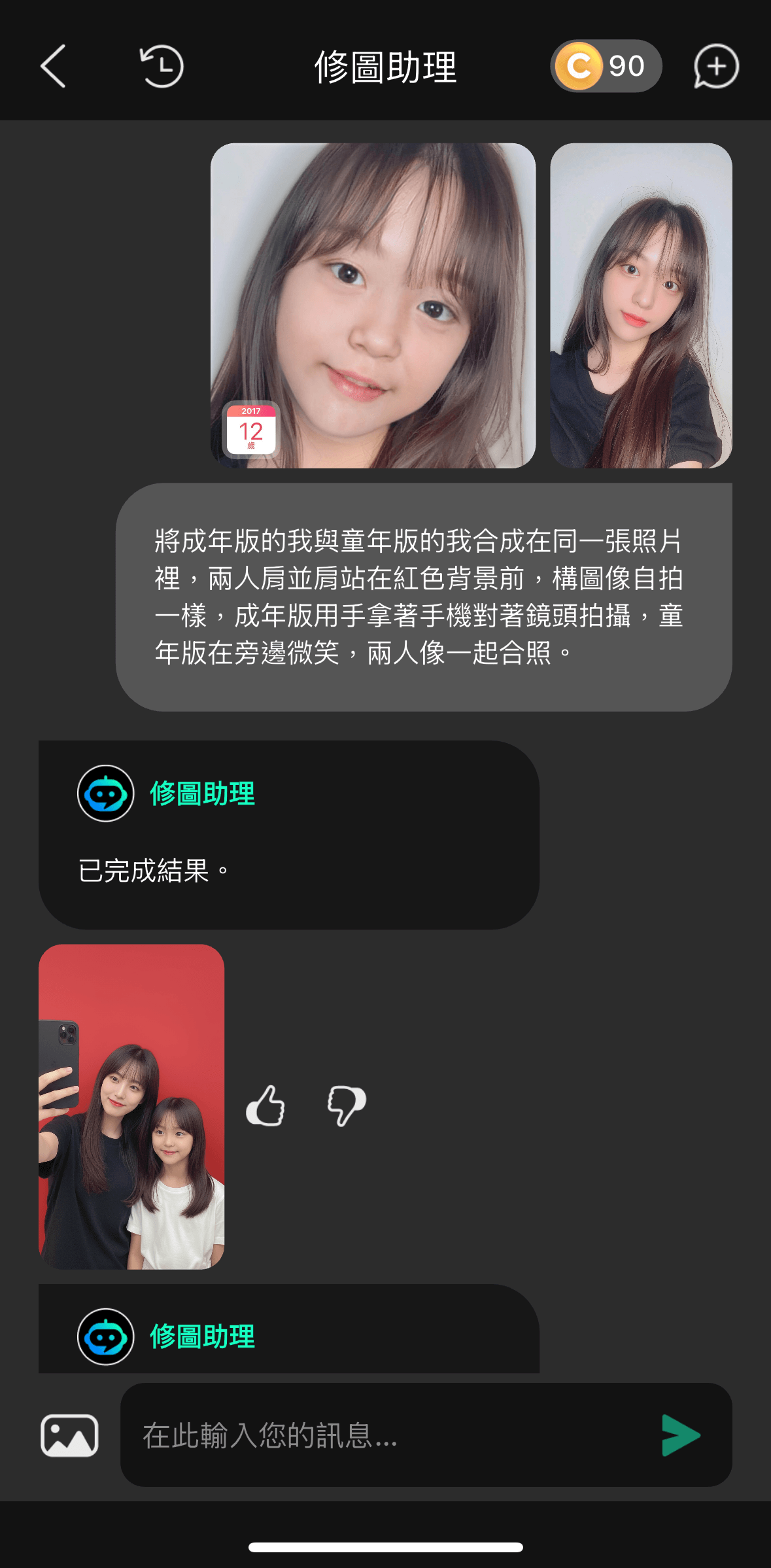Attach a photo with the gallery icon
This screenshot has width=771, height=1568.
pyautogui.click(x=69, y=1436)
